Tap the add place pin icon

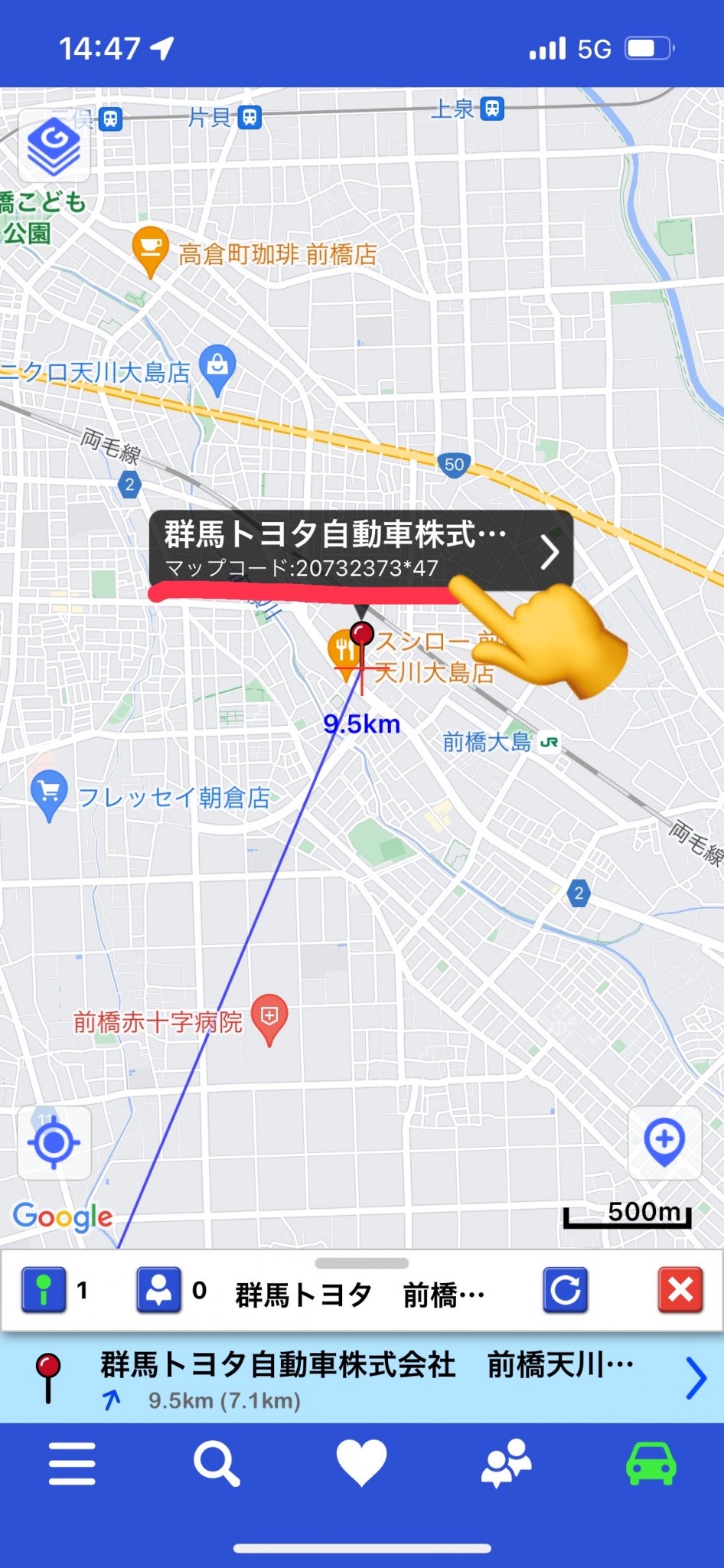664,1142
